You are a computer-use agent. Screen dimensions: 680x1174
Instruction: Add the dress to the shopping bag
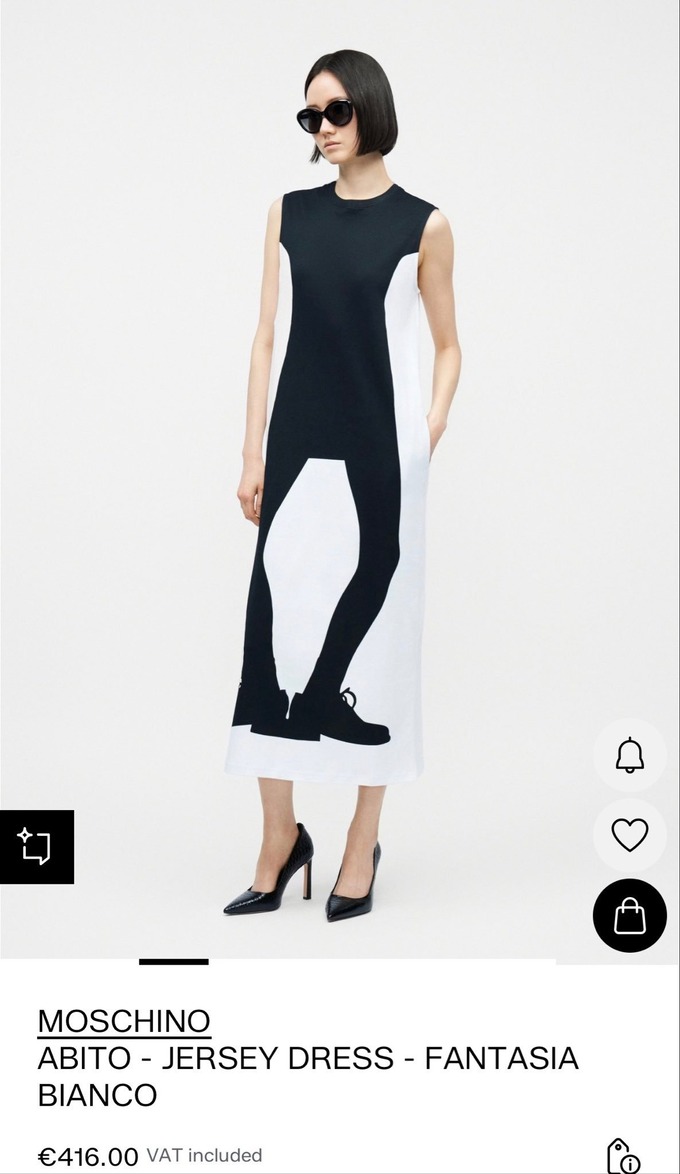(630, 916)
